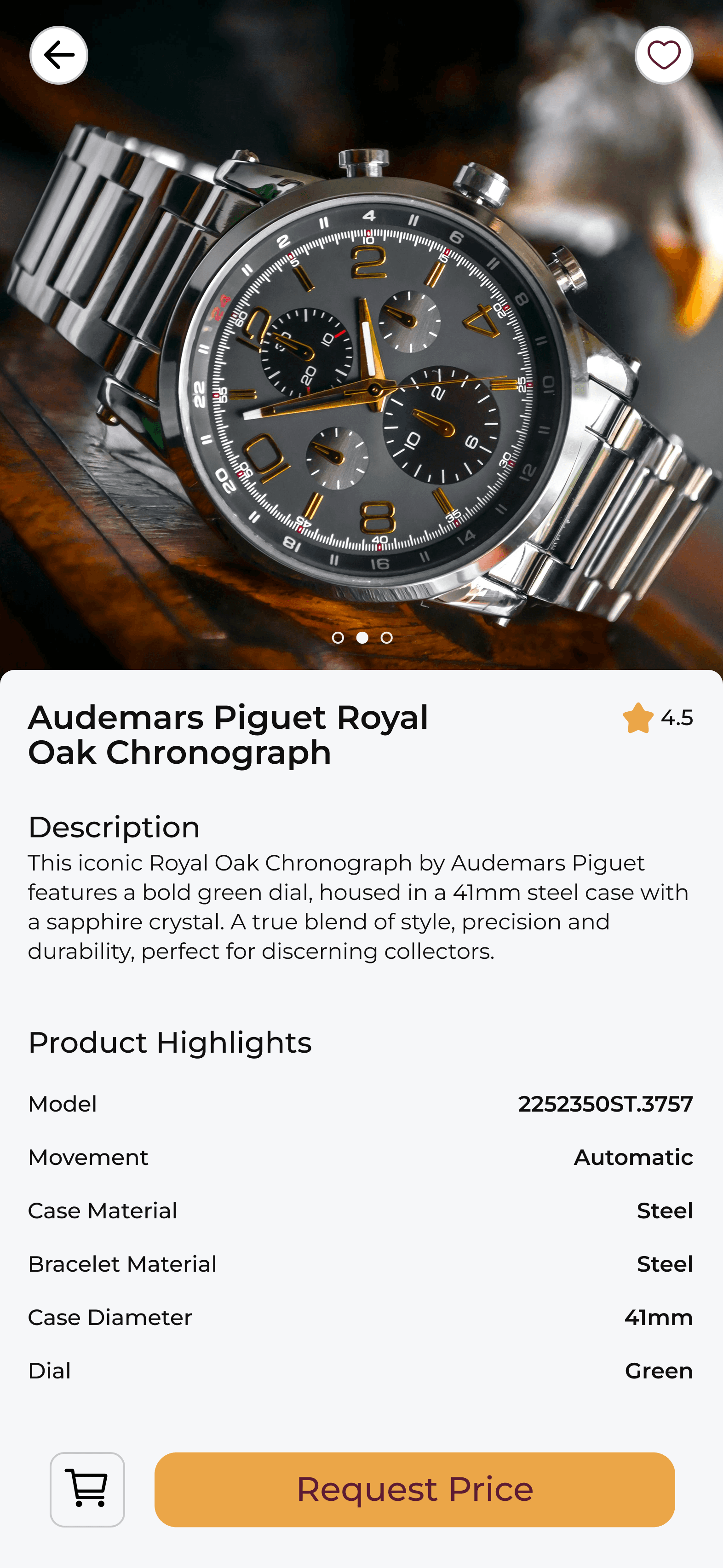Jump to the first image indicator dot
The width and height of the screenshot is (723, 1568).
pyautogui.click(x=338, y=637)
